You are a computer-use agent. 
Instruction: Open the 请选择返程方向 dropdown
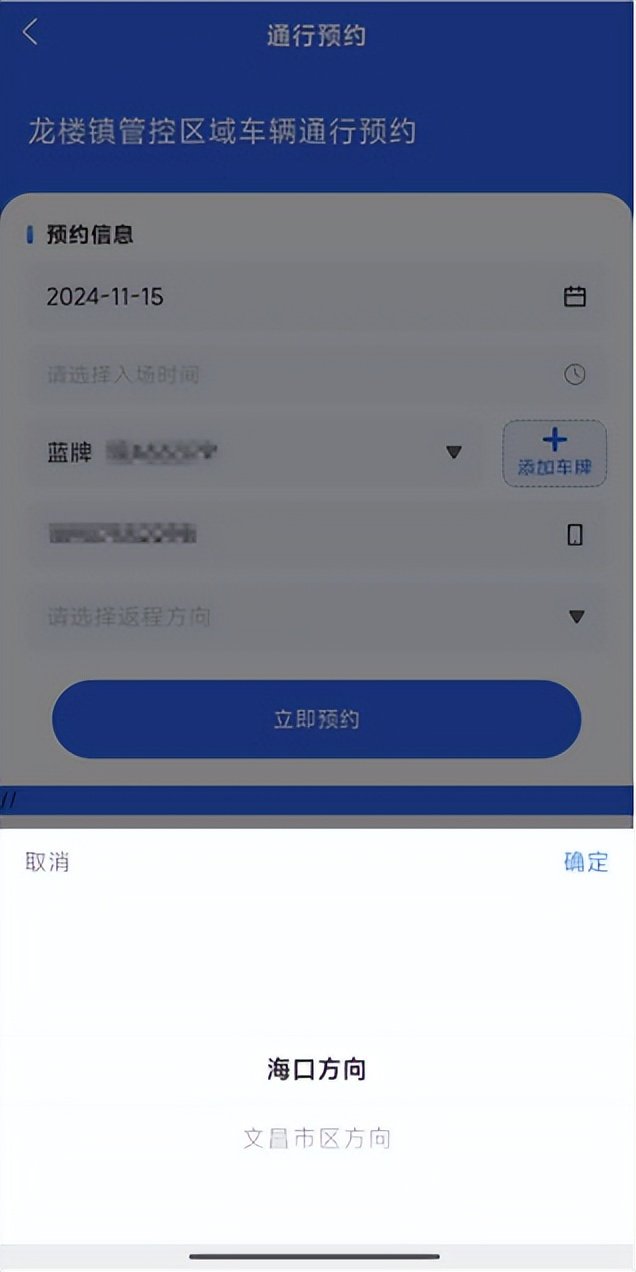316,617
